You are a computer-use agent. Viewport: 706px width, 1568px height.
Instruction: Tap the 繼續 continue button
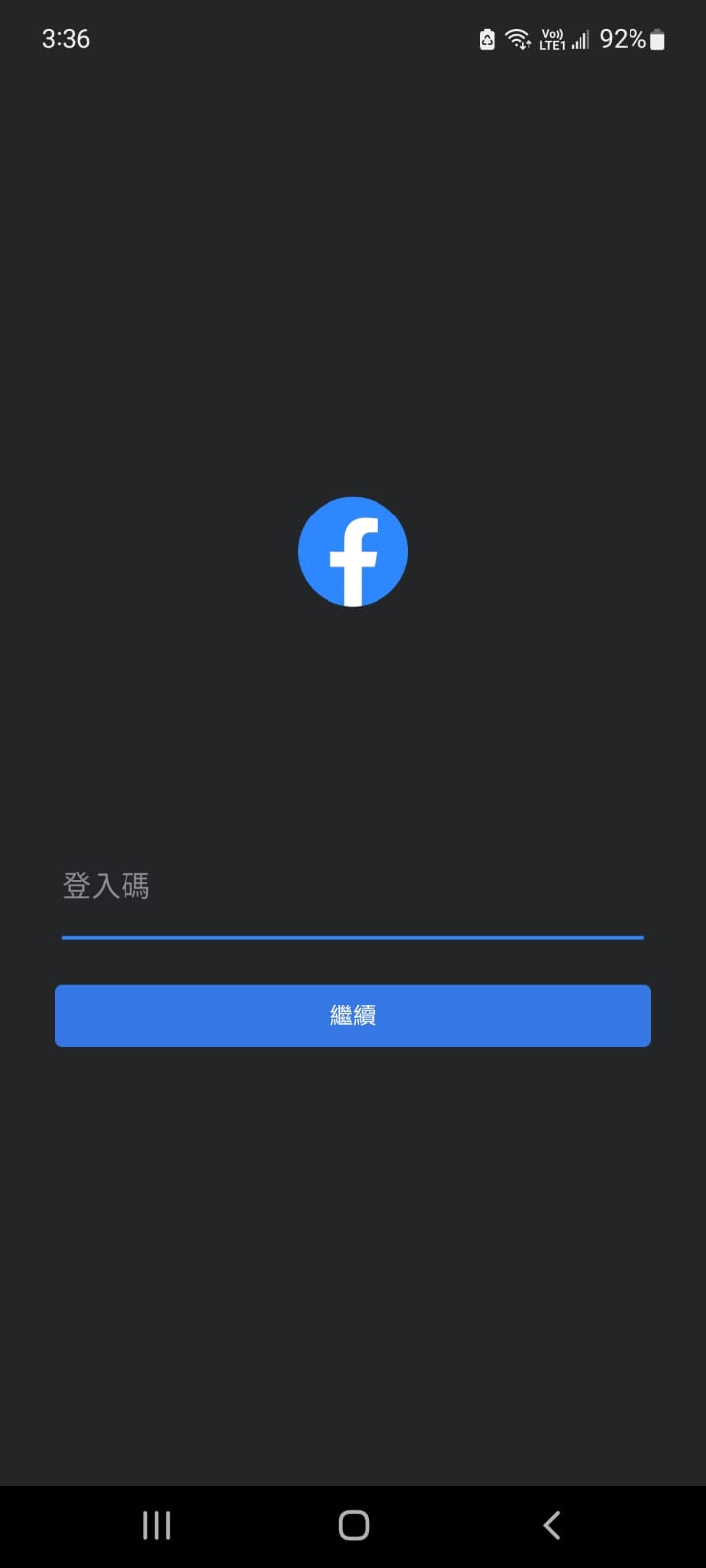click(352, 1015)
